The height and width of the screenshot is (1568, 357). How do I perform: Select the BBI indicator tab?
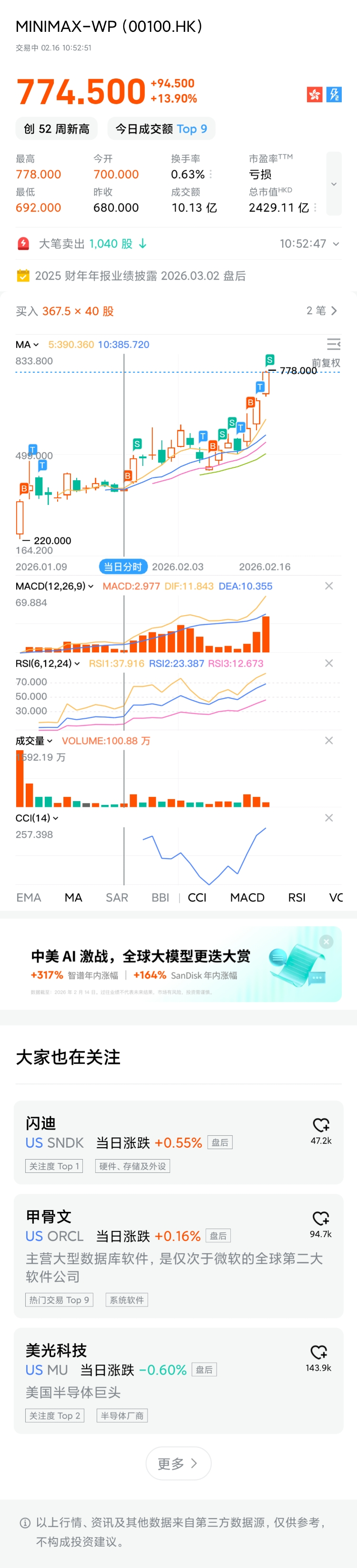(x=160, y=898)
